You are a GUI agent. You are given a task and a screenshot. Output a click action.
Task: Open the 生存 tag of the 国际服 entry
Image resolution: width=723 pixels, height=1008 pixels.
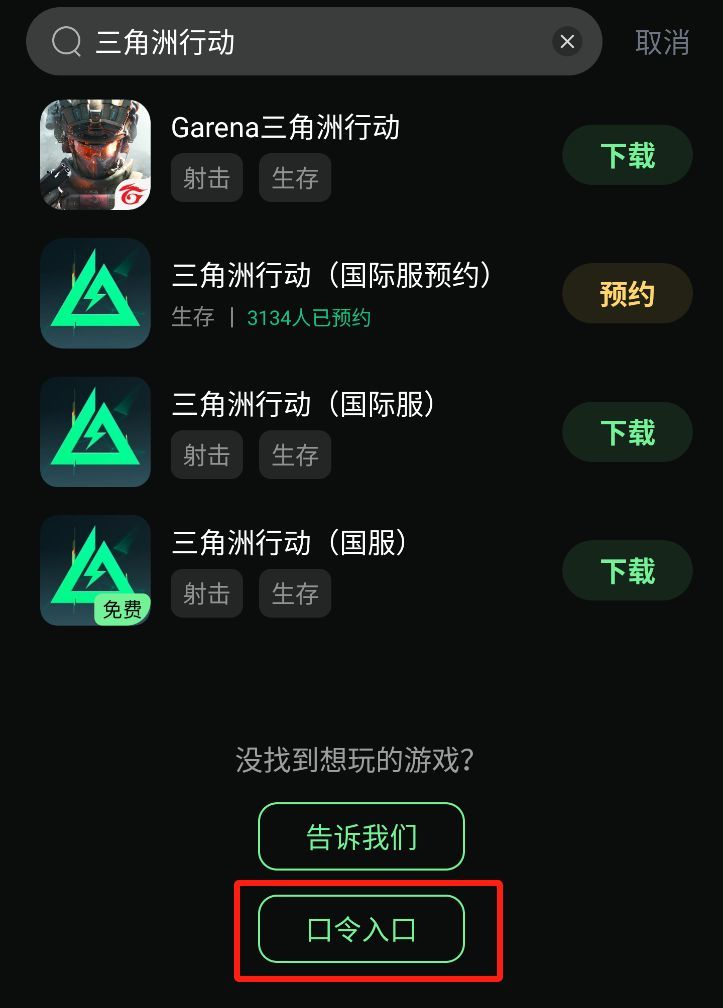pos(295,455)
